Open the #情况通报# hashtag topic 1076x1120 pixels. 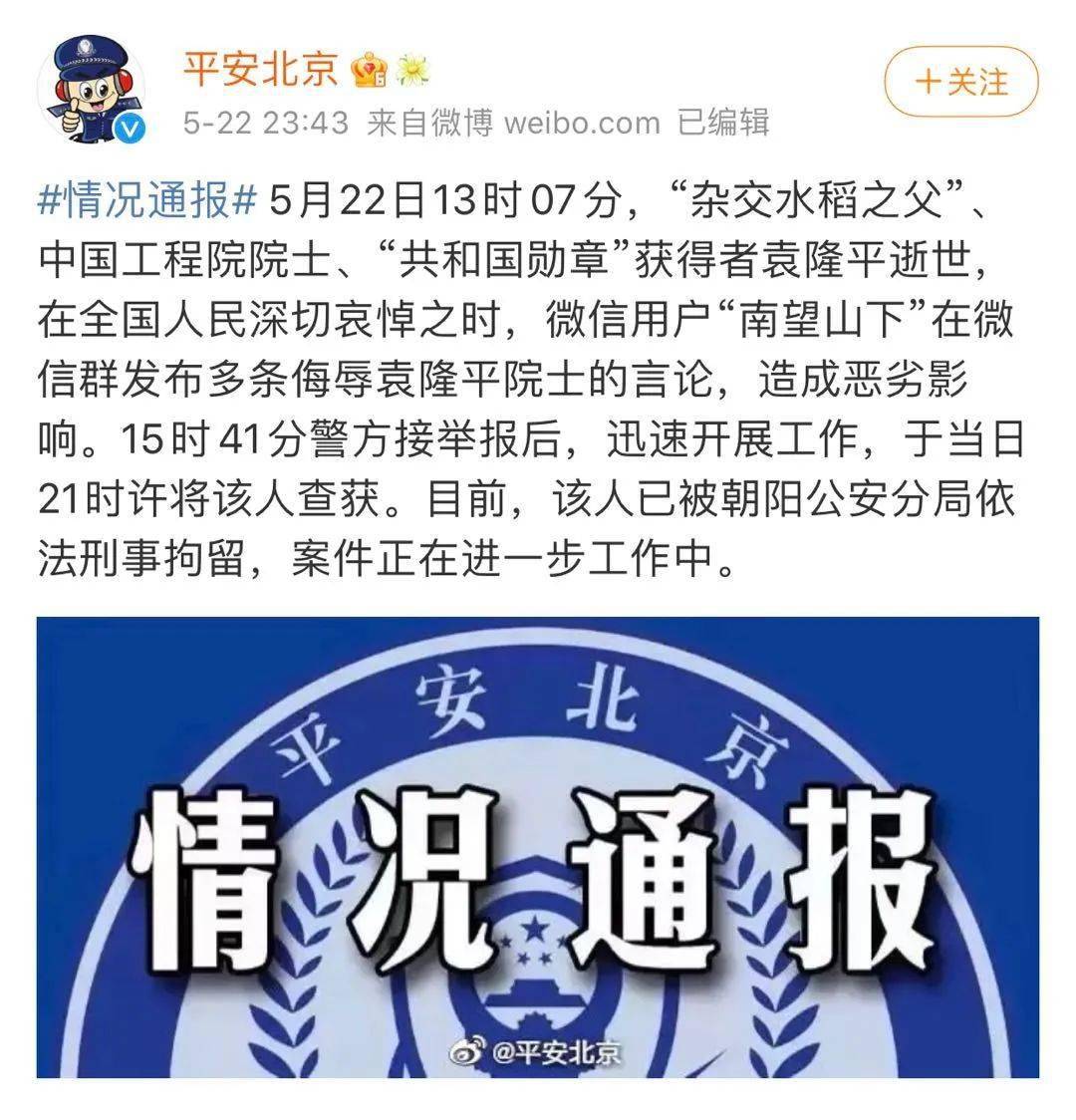click(x=147, y=204)
